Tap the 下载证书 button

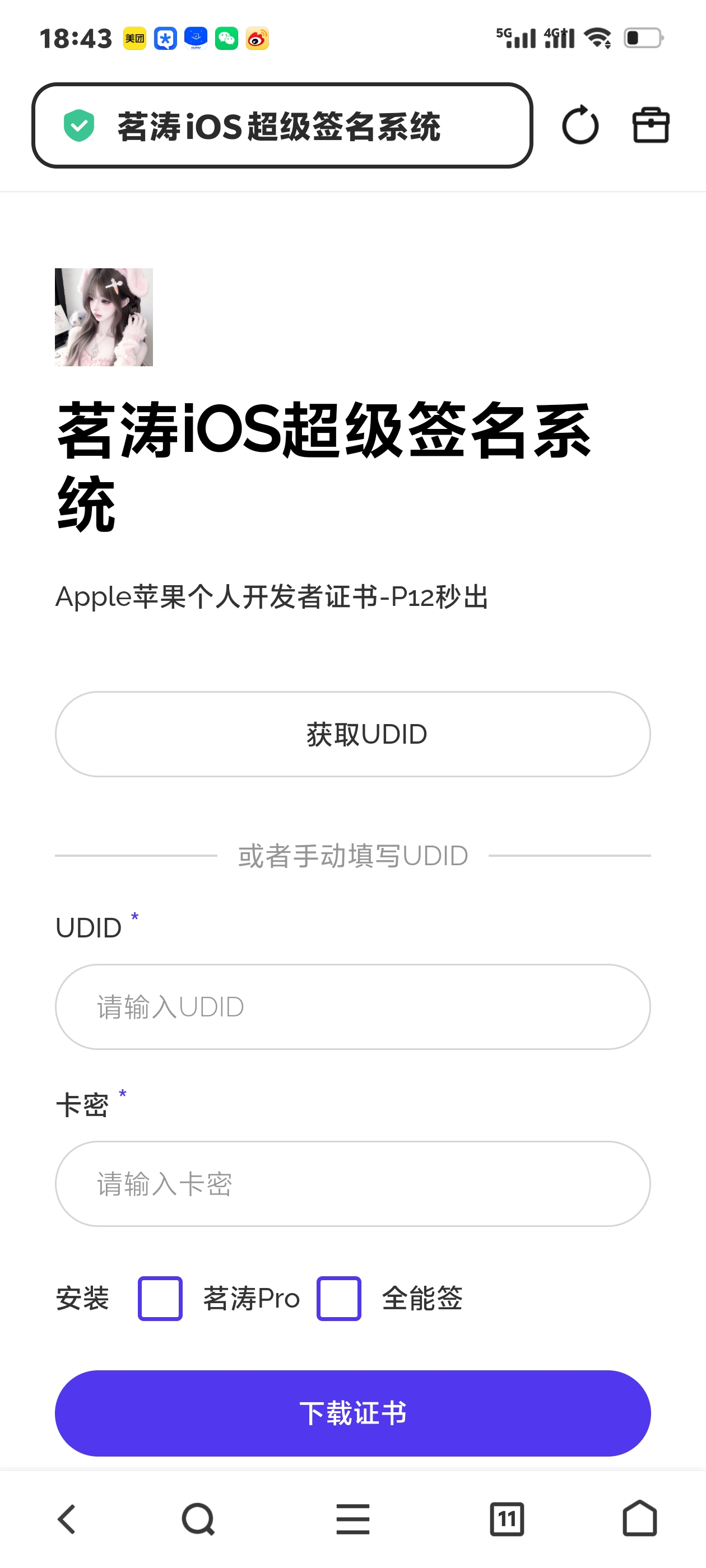(352, 1413)
